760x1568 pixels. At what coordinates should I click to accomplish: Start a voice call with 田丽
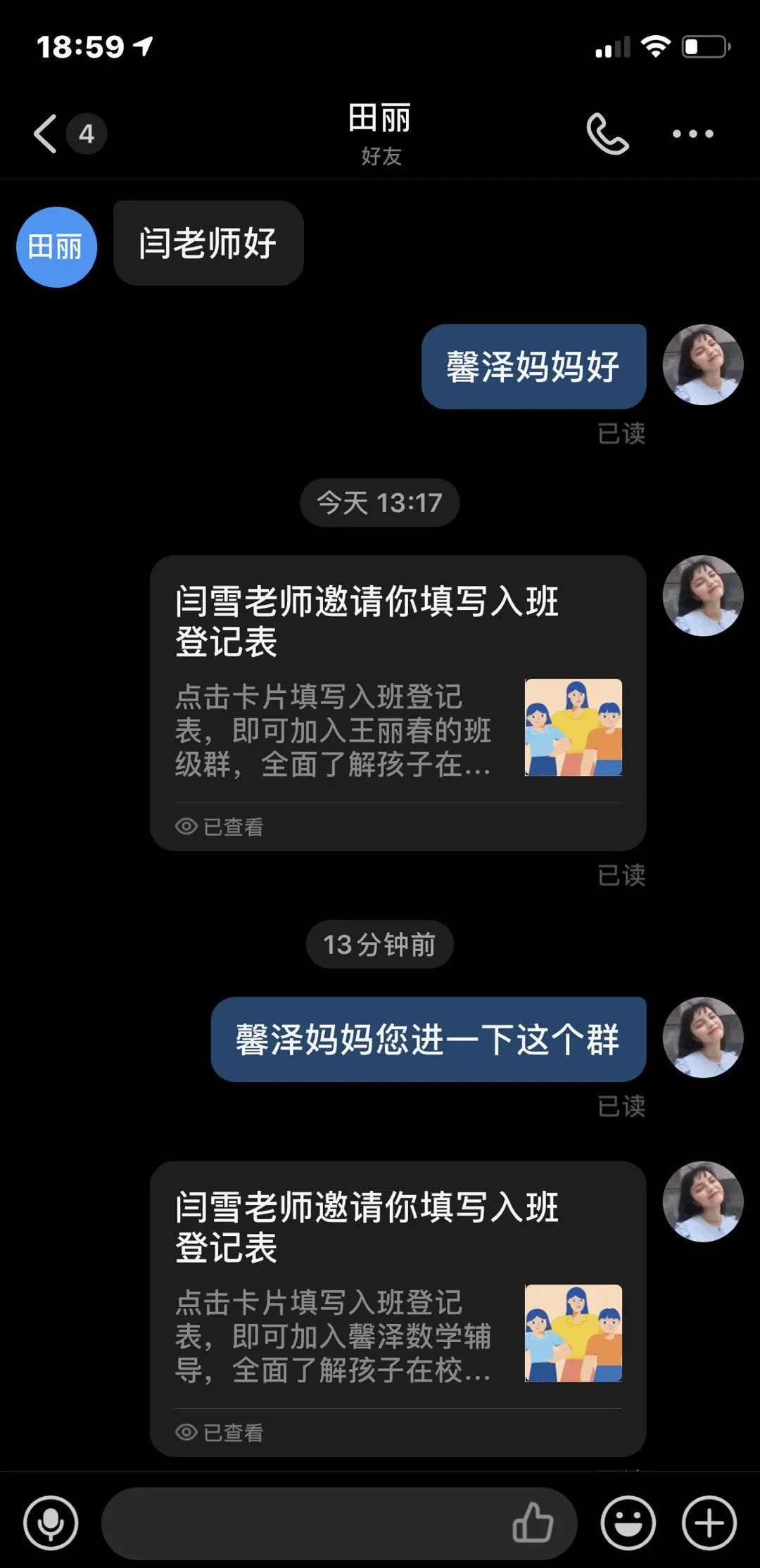click(x=607, y=134)
